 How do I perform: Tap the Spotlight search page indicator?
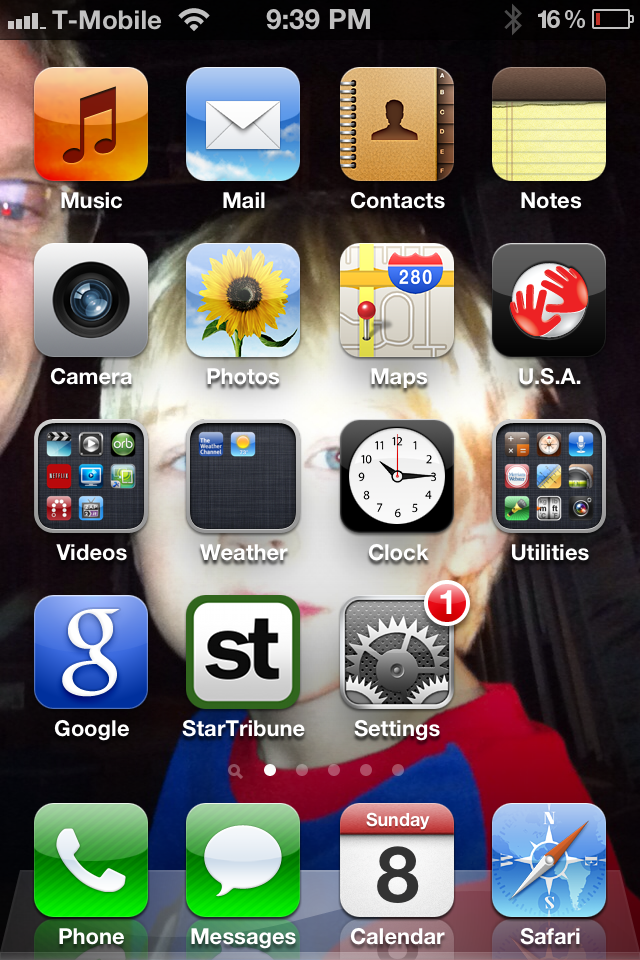coord(235,771)
